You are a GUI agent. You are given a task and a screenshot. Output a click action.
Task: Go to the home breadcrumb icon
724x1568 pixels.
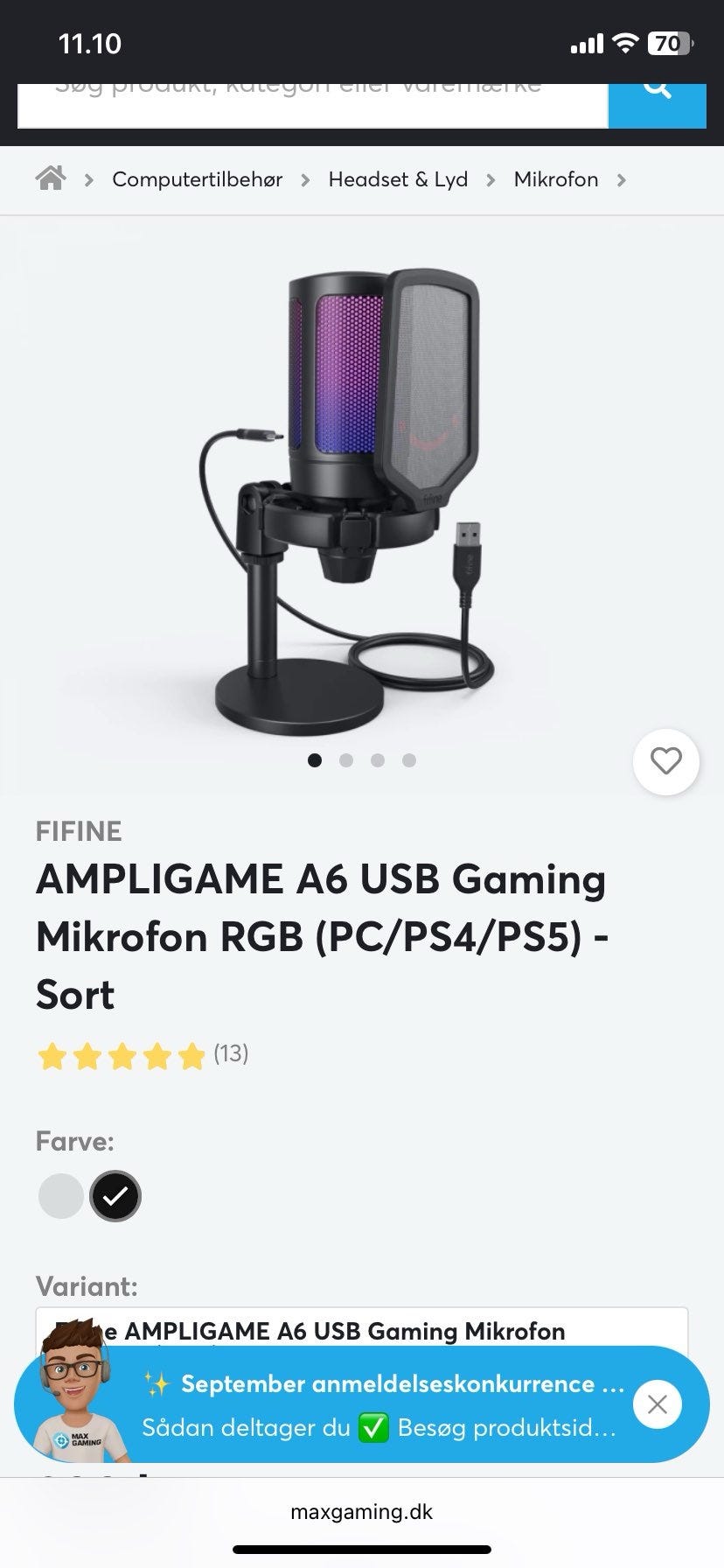pyautogui.click(x=51, y=179)
